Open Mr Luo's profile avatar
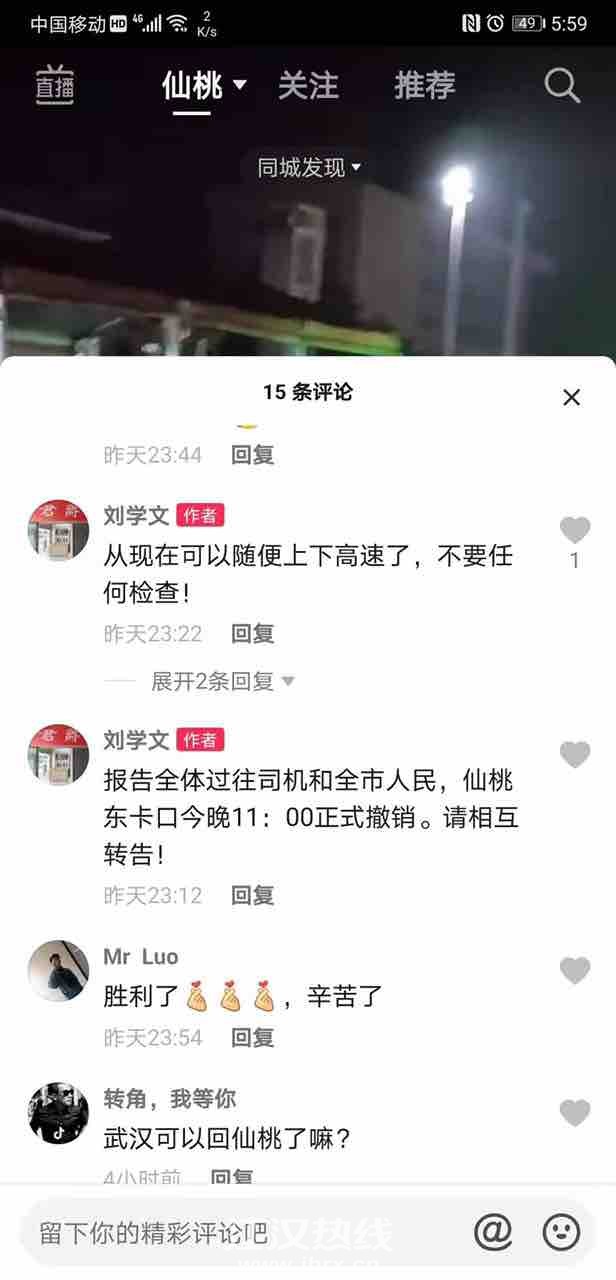The image size is (616, 1280). pyautogui.click(x=58, y=970)
